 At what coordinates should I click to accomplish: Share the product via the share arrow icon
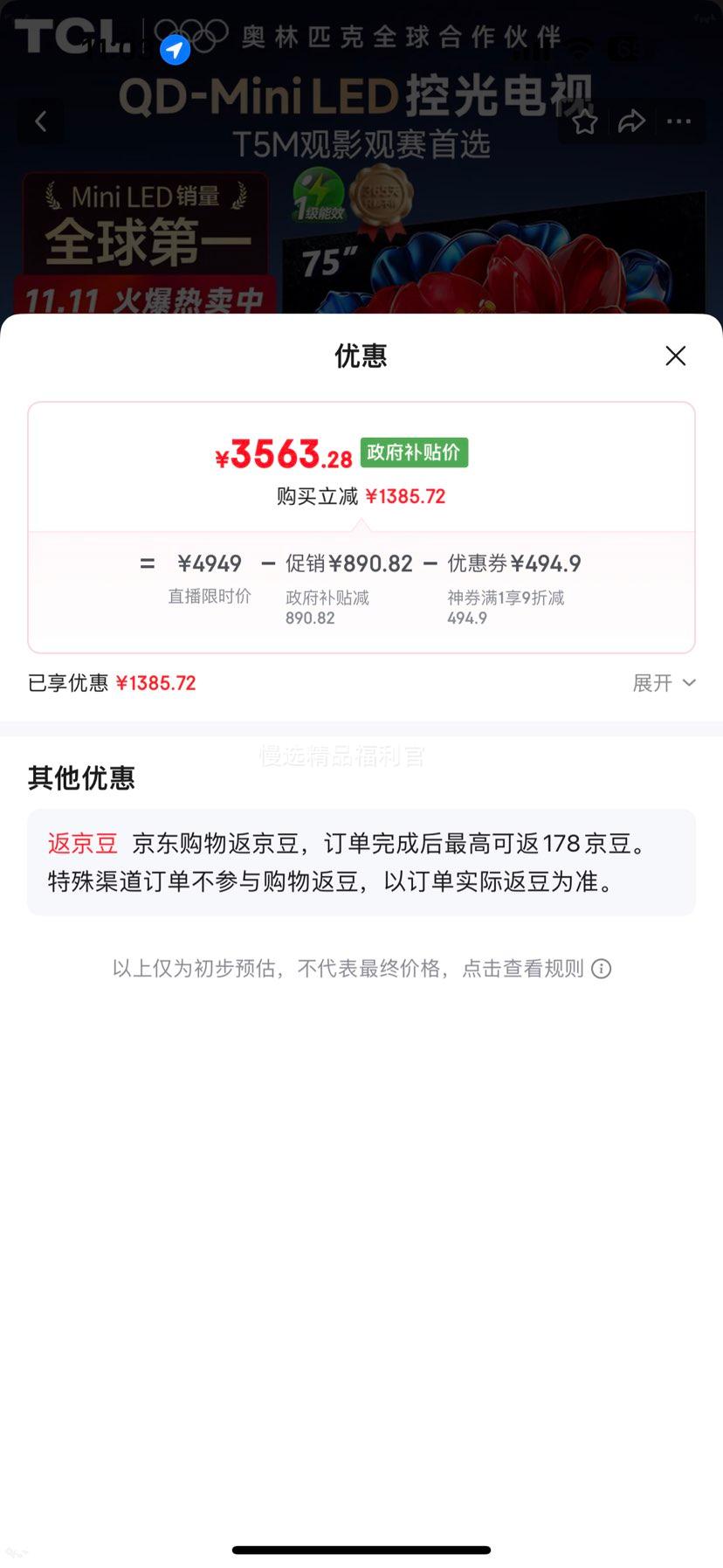[x=632, y=122]
